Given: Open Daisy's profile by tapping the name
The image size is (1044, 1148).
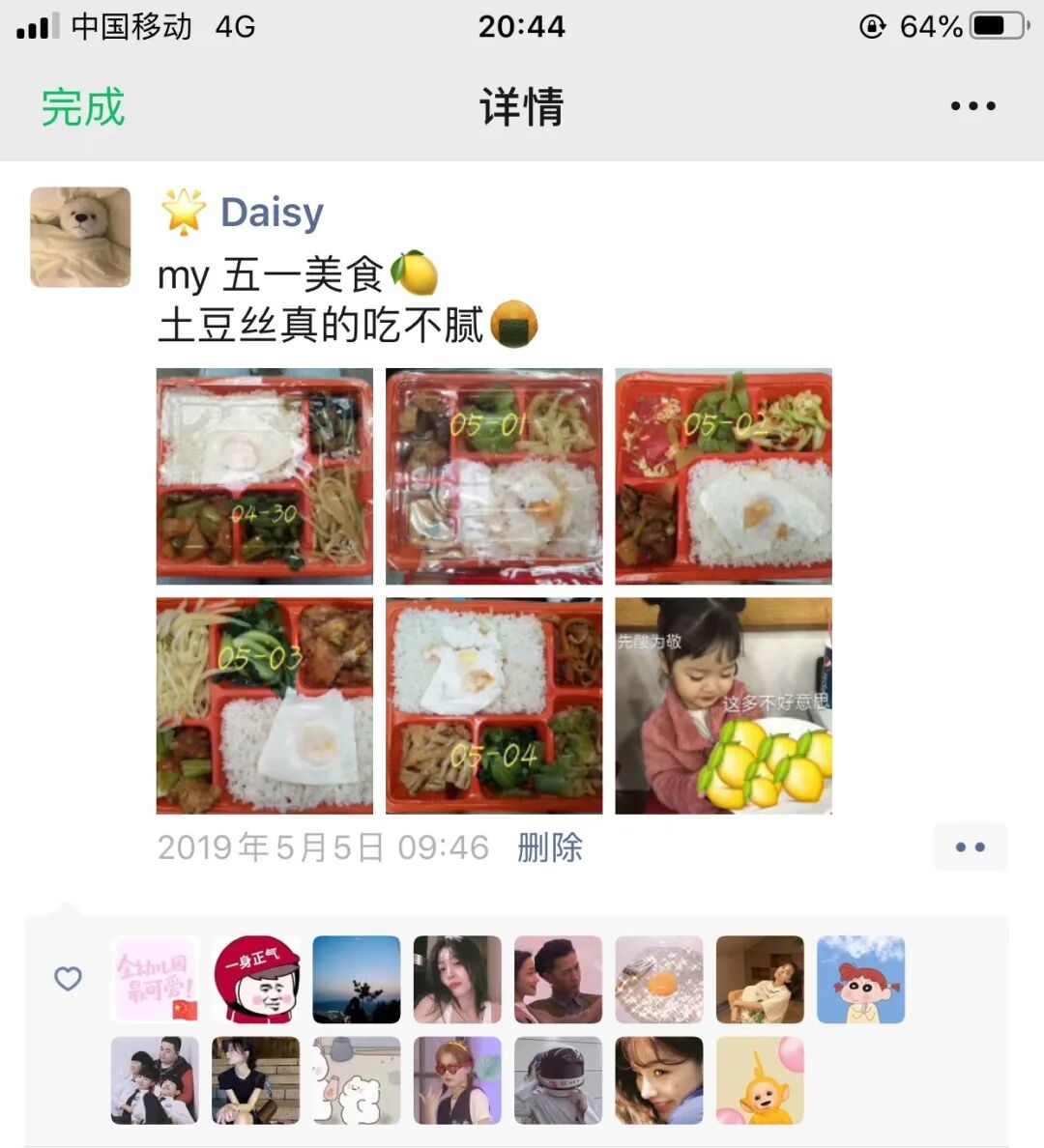Looking at the screenshot, I should (272, 213).
